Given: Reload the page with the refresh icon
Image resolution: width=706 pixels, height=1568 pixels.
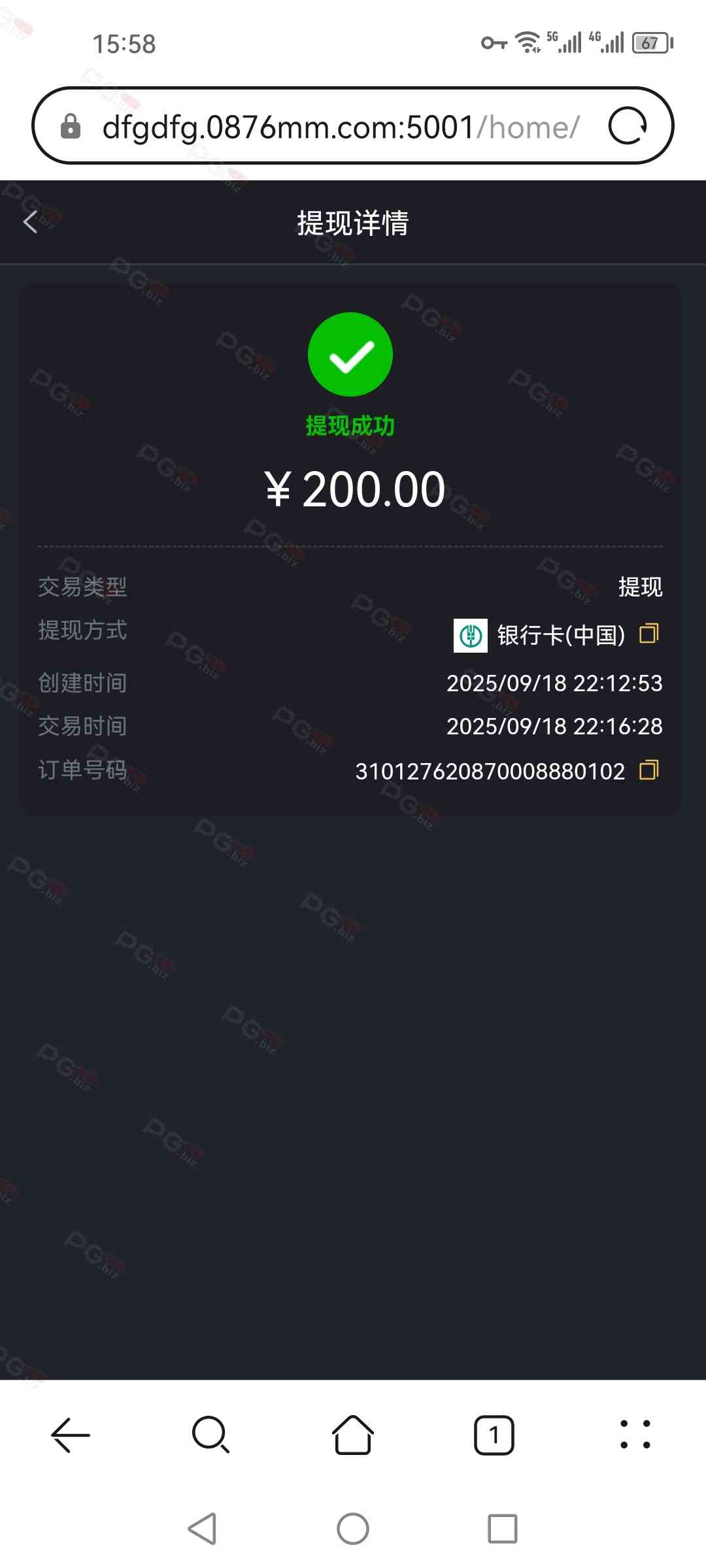Looking at the screenshot, I should point(628,125).
